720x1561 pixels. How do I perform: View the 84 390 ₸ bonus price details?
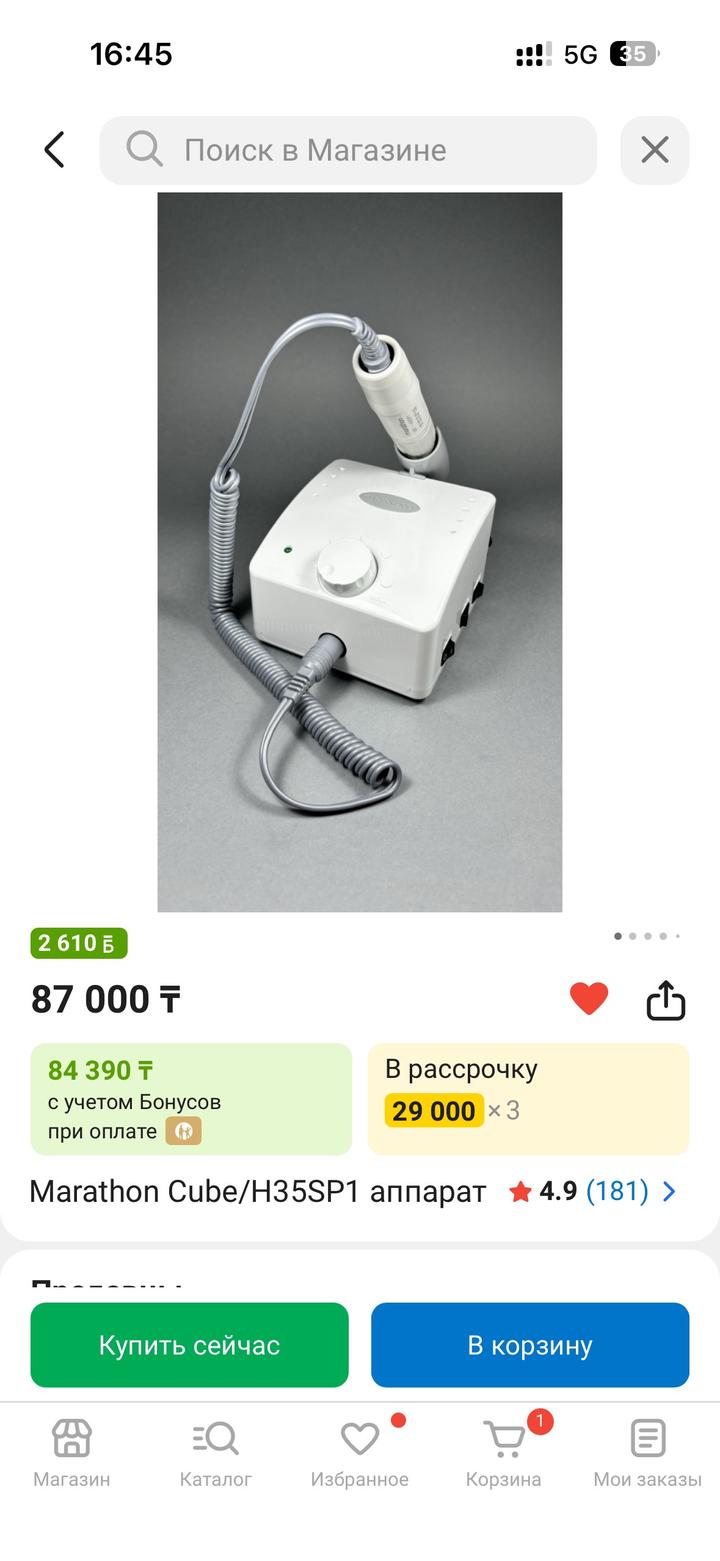point(191,1099)
